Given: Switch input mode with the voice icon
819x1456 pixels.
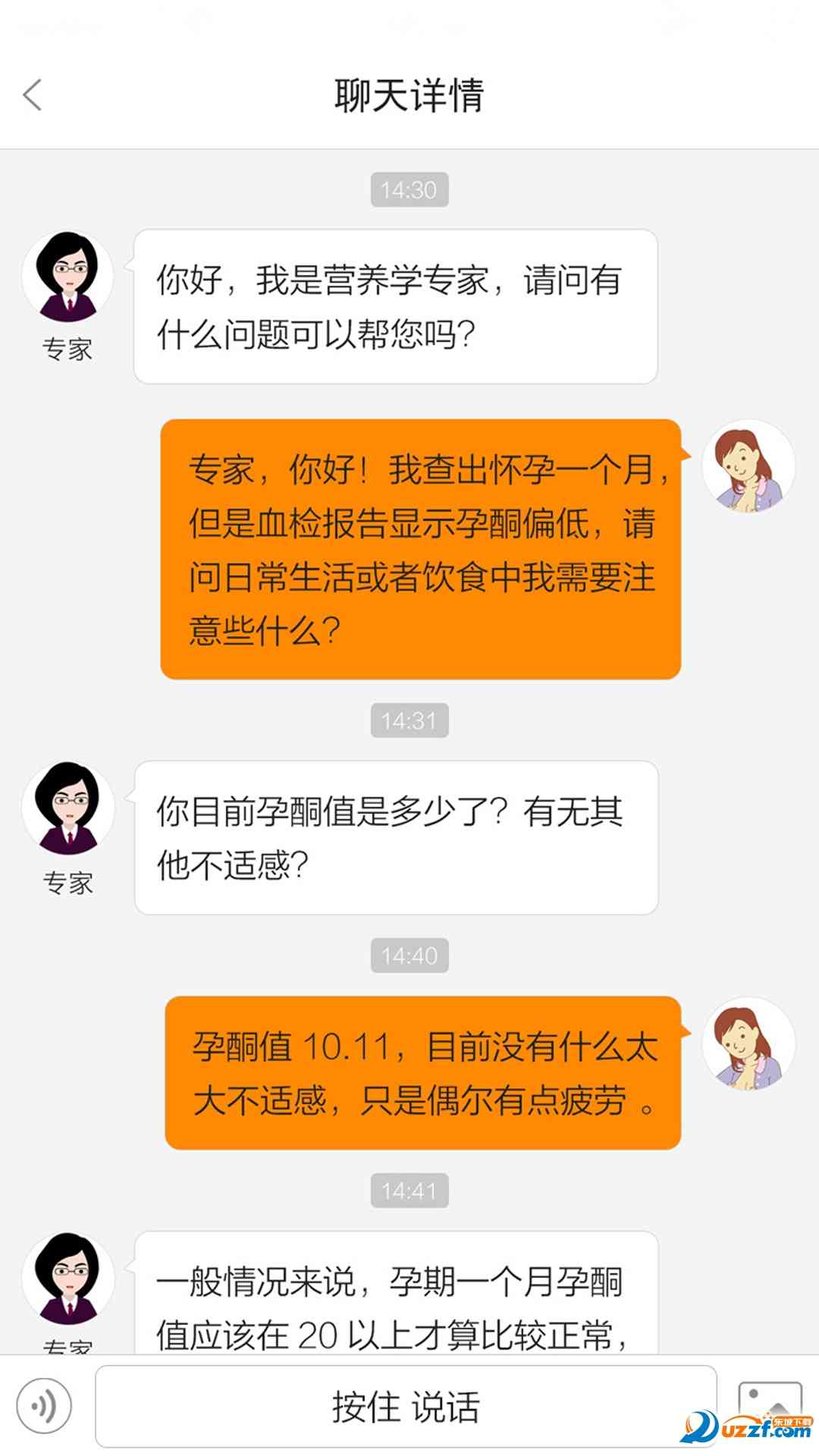Looking at the screenshot, I should [44, 1406].
